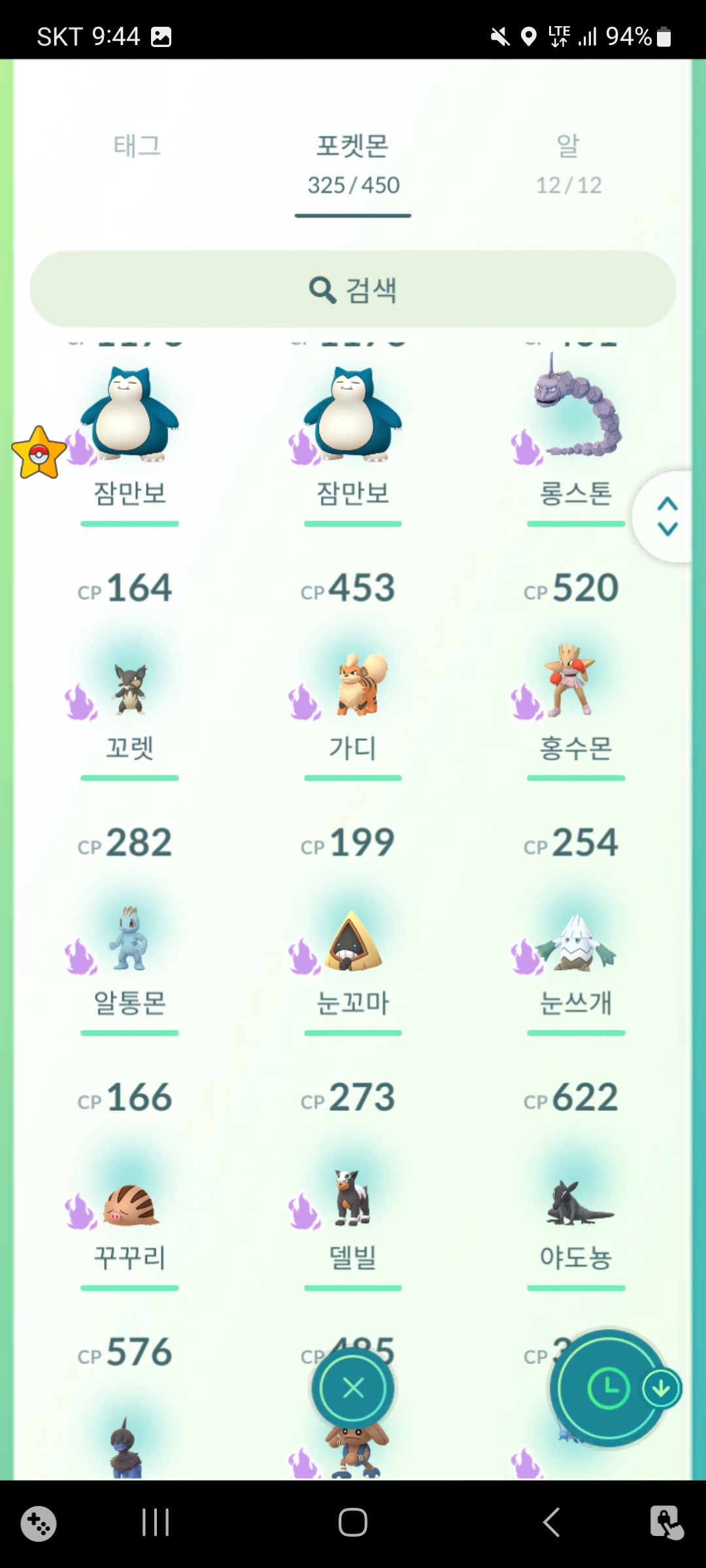Switch to the 알 eggs tab
Viewport: 706px width, 1568px height.
tap(568, 162)
